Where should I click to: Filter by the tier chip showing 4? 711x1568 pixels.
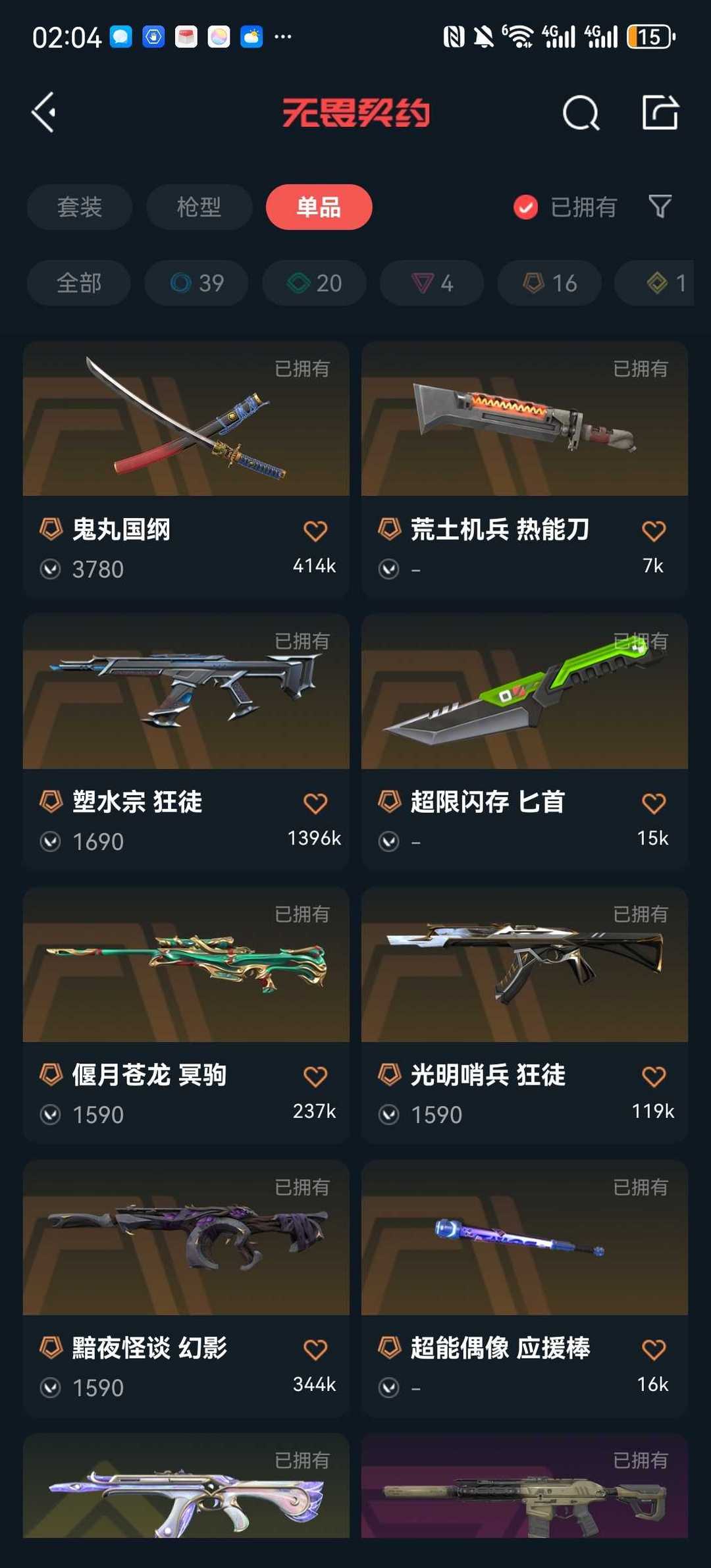pyautogui.click(x=432, y=283)
